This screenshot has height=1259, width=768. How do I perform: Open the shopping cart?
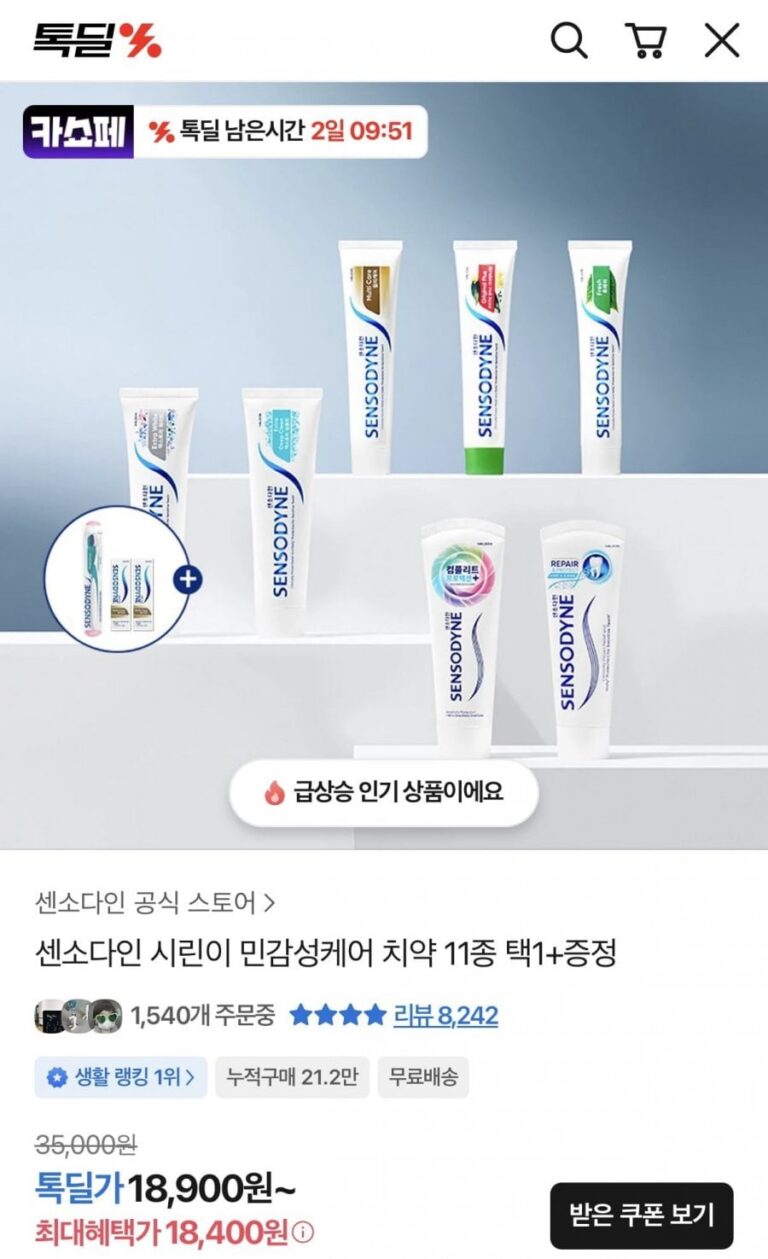646,41
